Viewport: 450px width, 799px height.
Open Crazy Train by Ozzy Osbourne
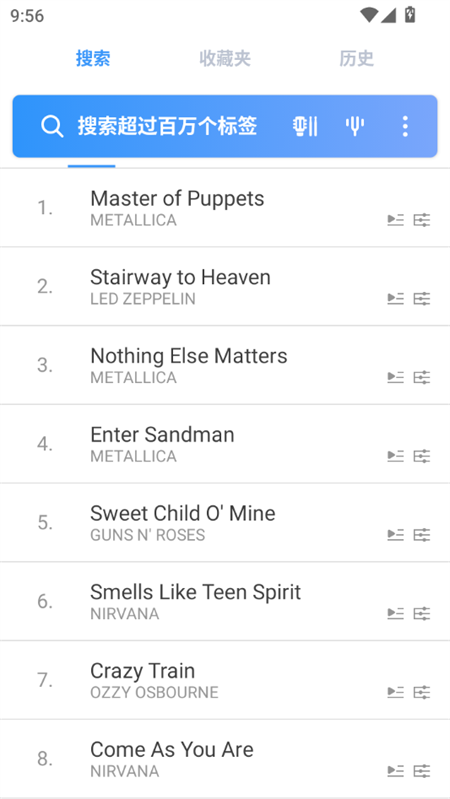tap(225, 680)
